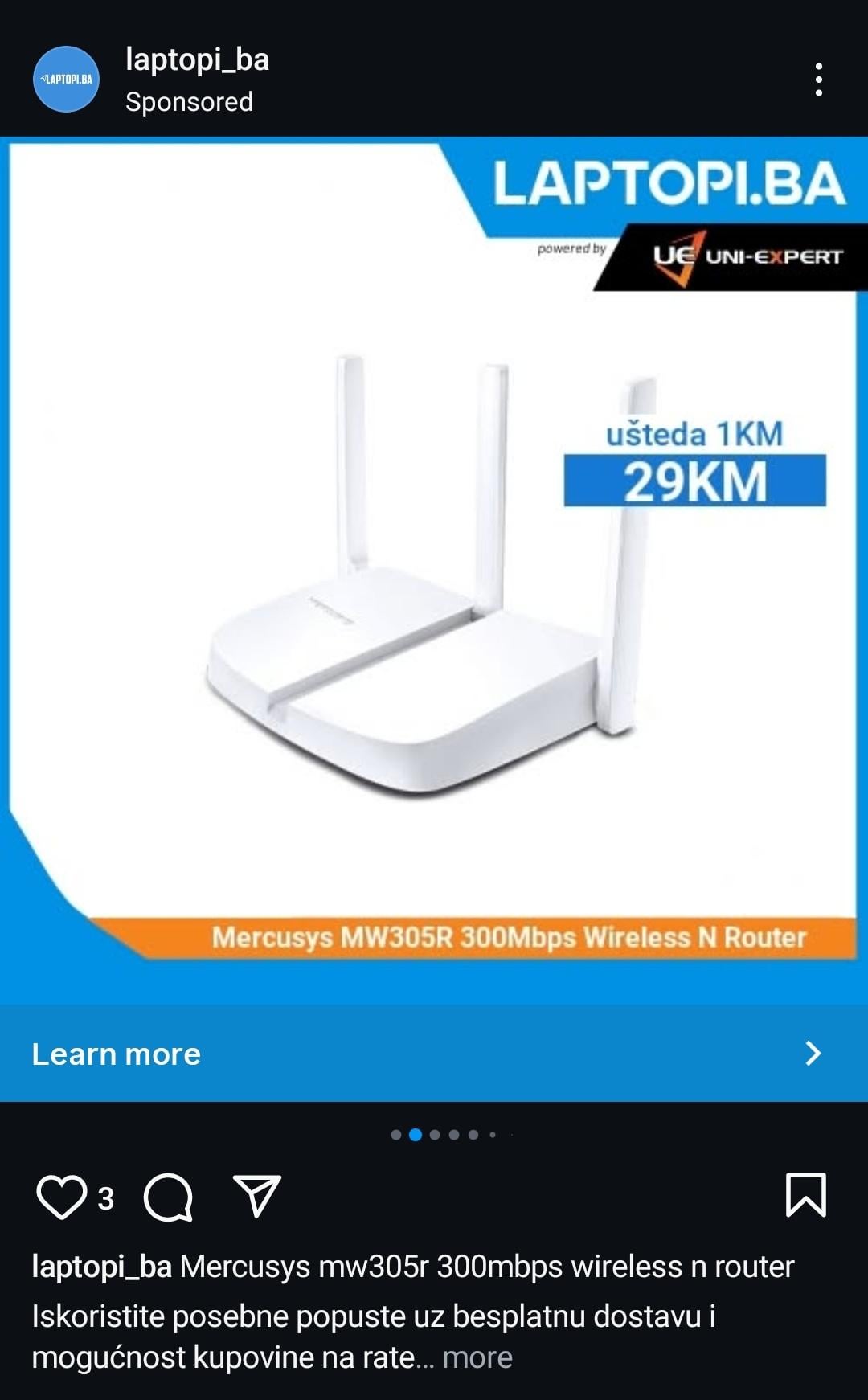Bookmark the Mercusys router post

(x=805, y=1195)
